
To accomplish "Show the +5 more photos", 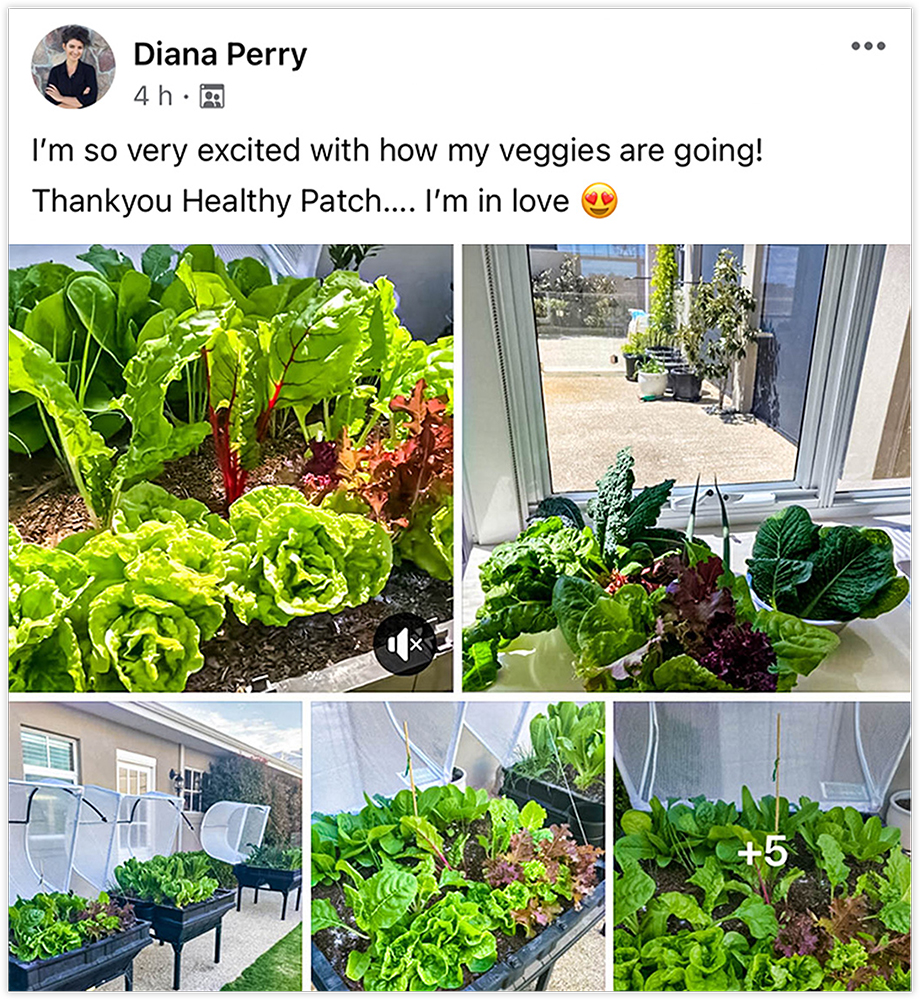I will click(x=762, y=849).
